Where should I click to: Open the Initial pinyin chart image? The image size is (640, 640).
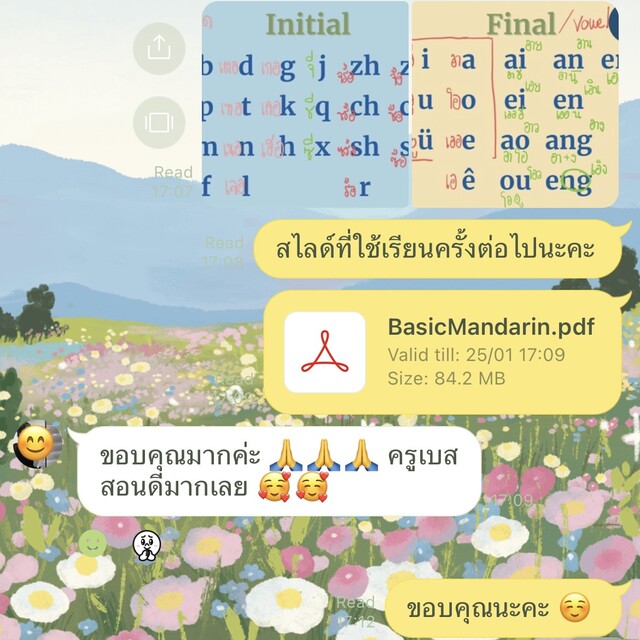point(305,104)
